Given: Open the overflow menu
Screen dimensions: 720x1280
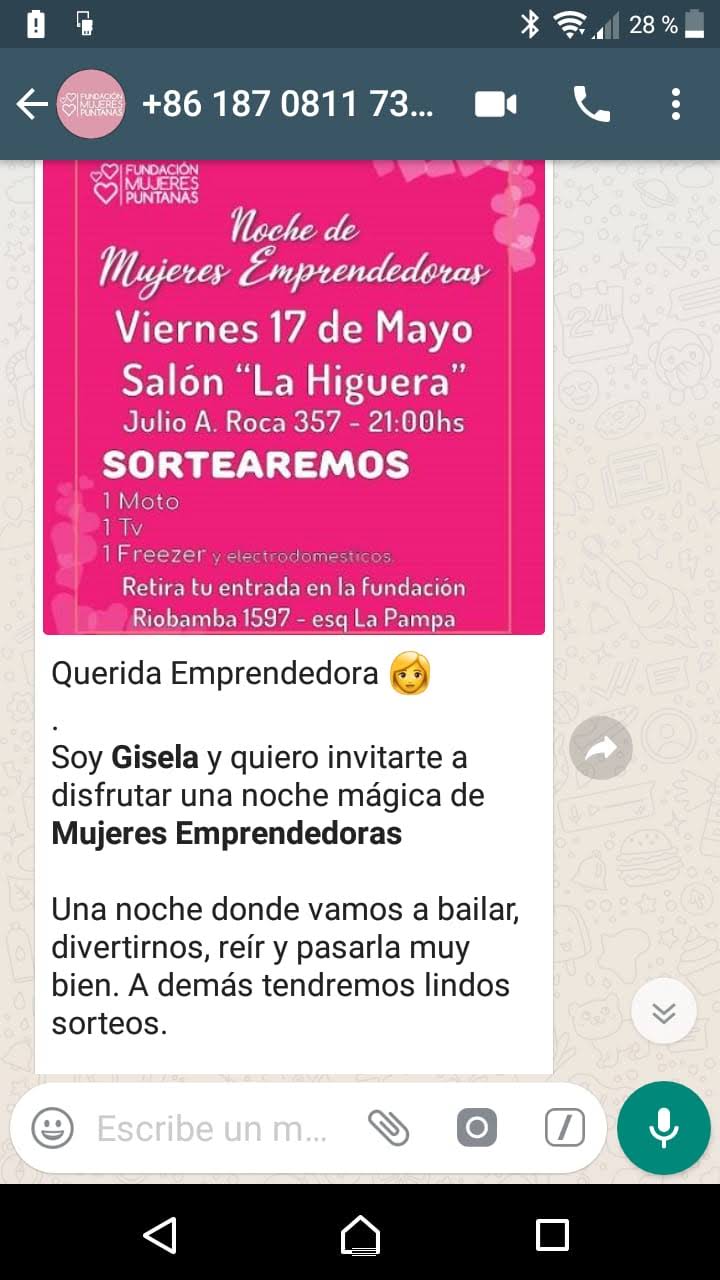Looking at the screenshot, I should 676,104.
